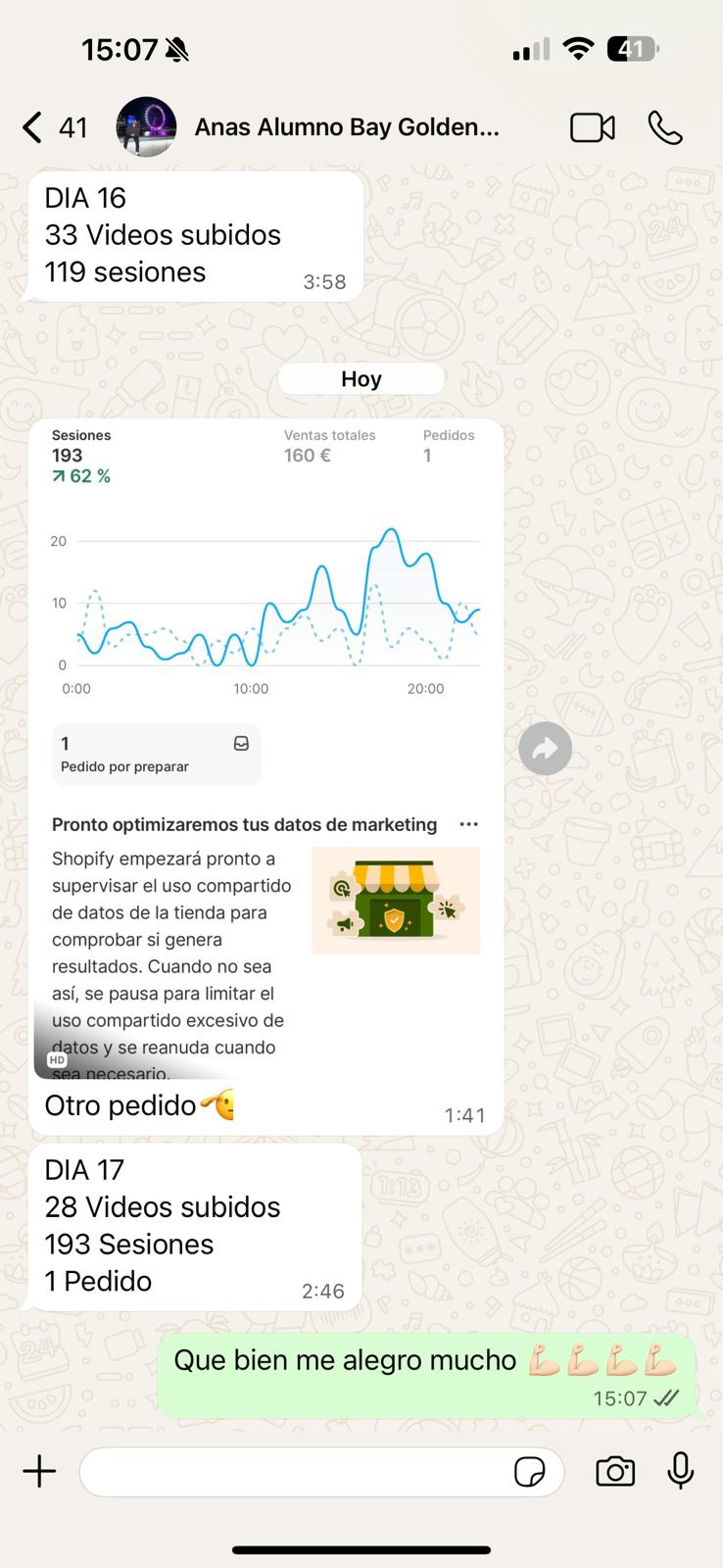Go back to the chat list
723x1568 pixels.
tap(33, 127)
